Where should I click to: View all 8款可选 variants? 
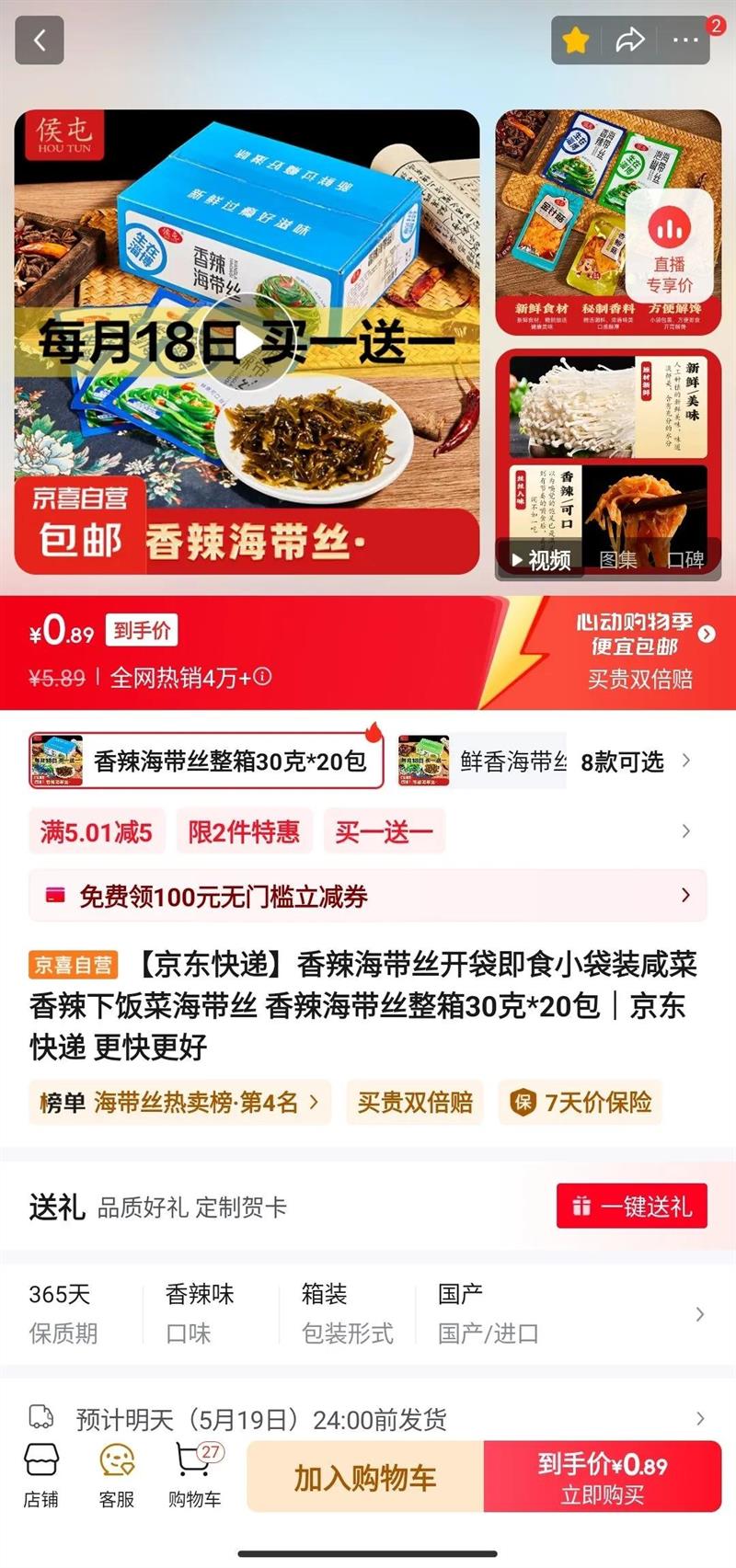tap(635, 761)
